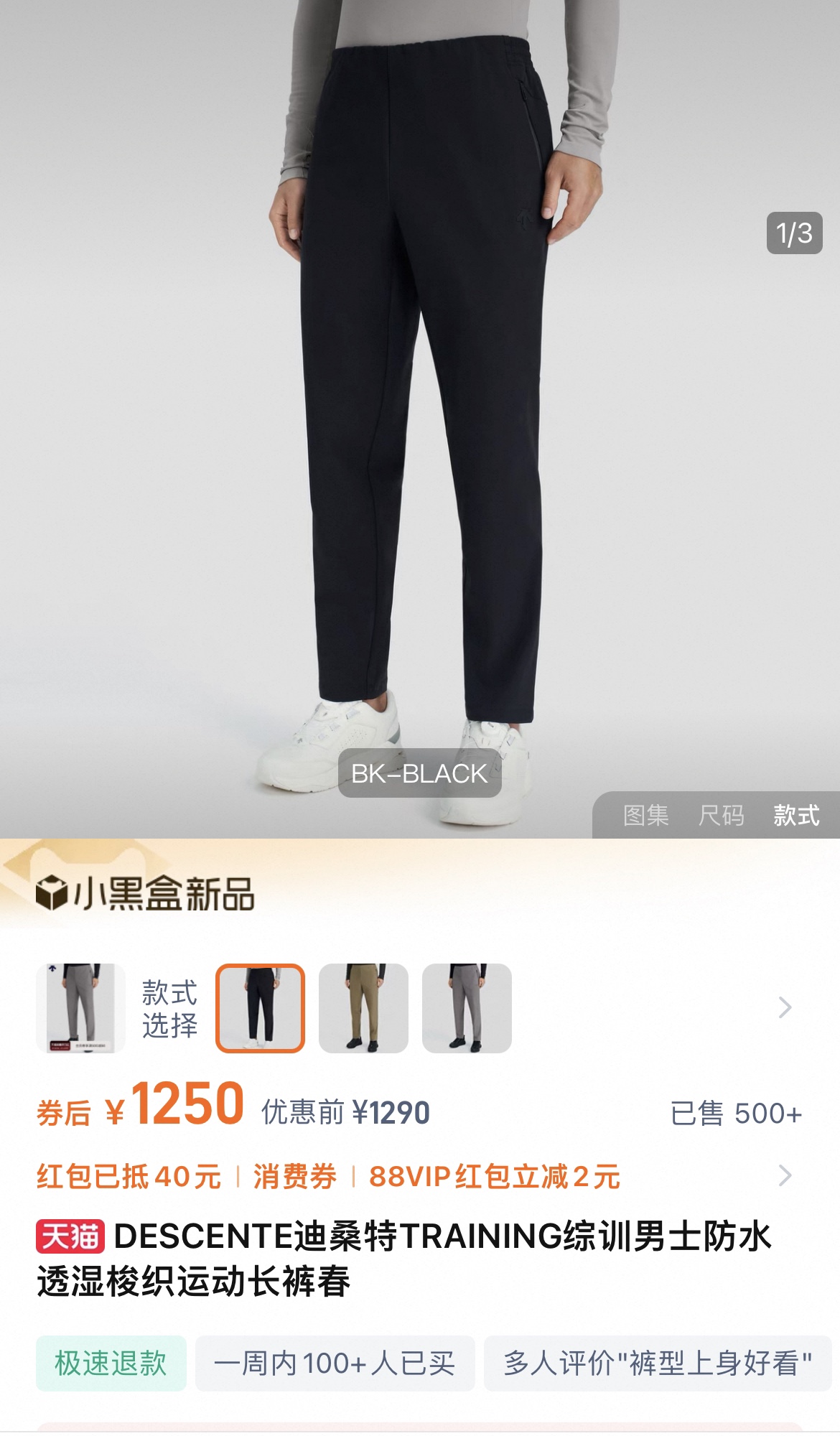The width and height of the screenshot is (840, 1436).
Task: Switch to the 尺码 size tab
Action: tap(721, 816)
